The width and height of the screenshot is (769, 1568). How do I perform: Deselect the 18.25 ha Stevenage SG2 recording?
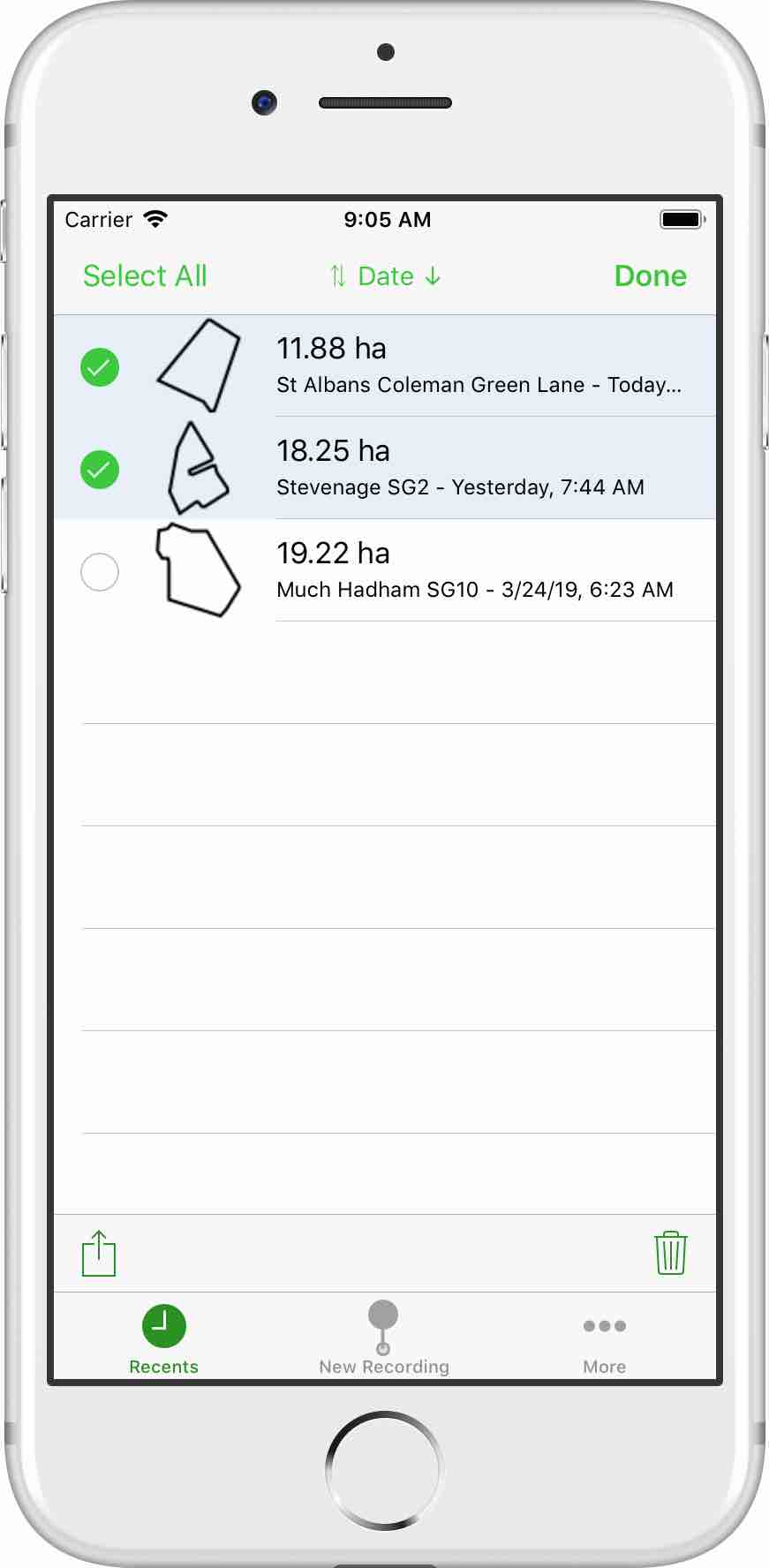[x=100, y=470]
